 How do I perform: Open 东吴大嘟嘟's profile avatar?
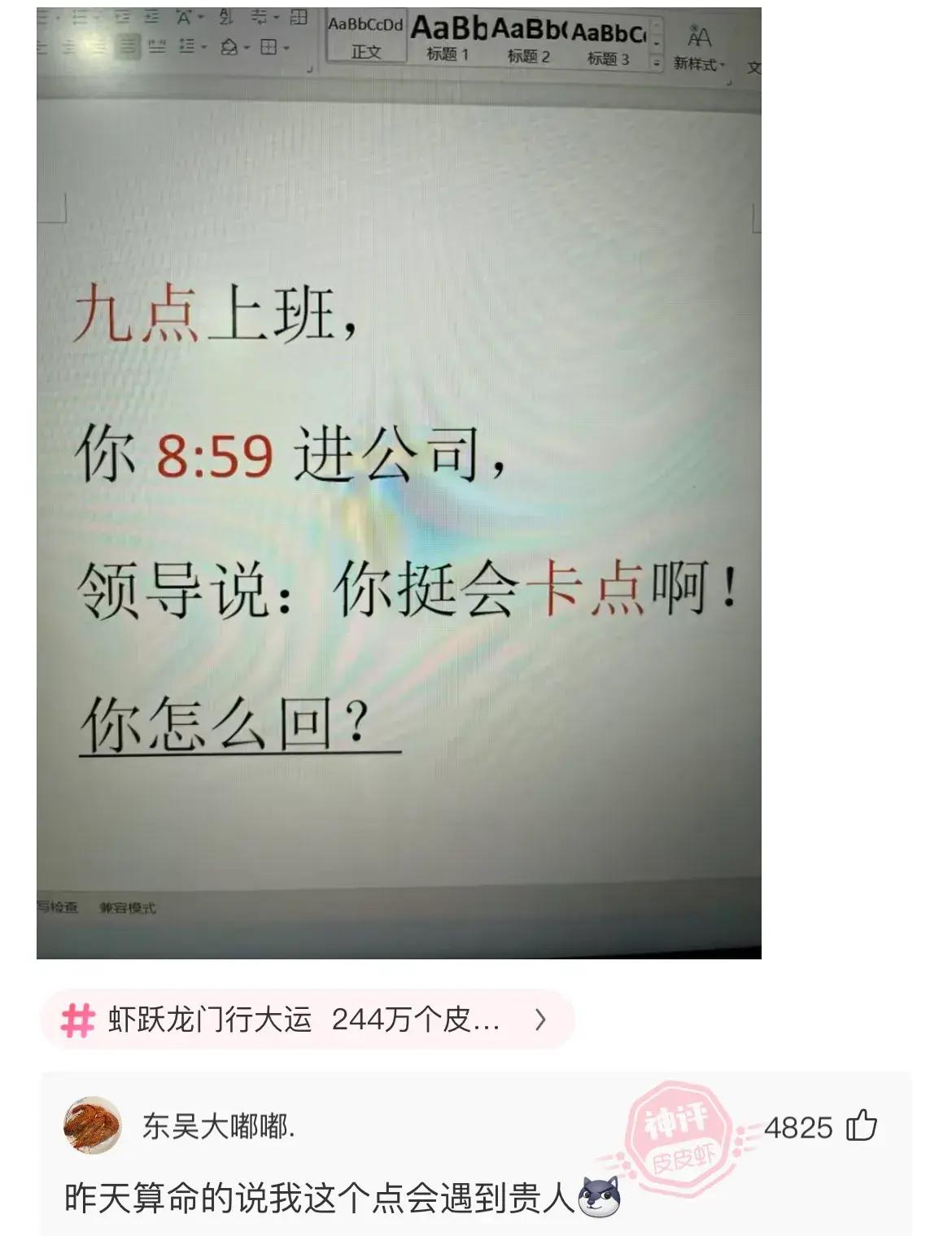tap(92, 1125)
